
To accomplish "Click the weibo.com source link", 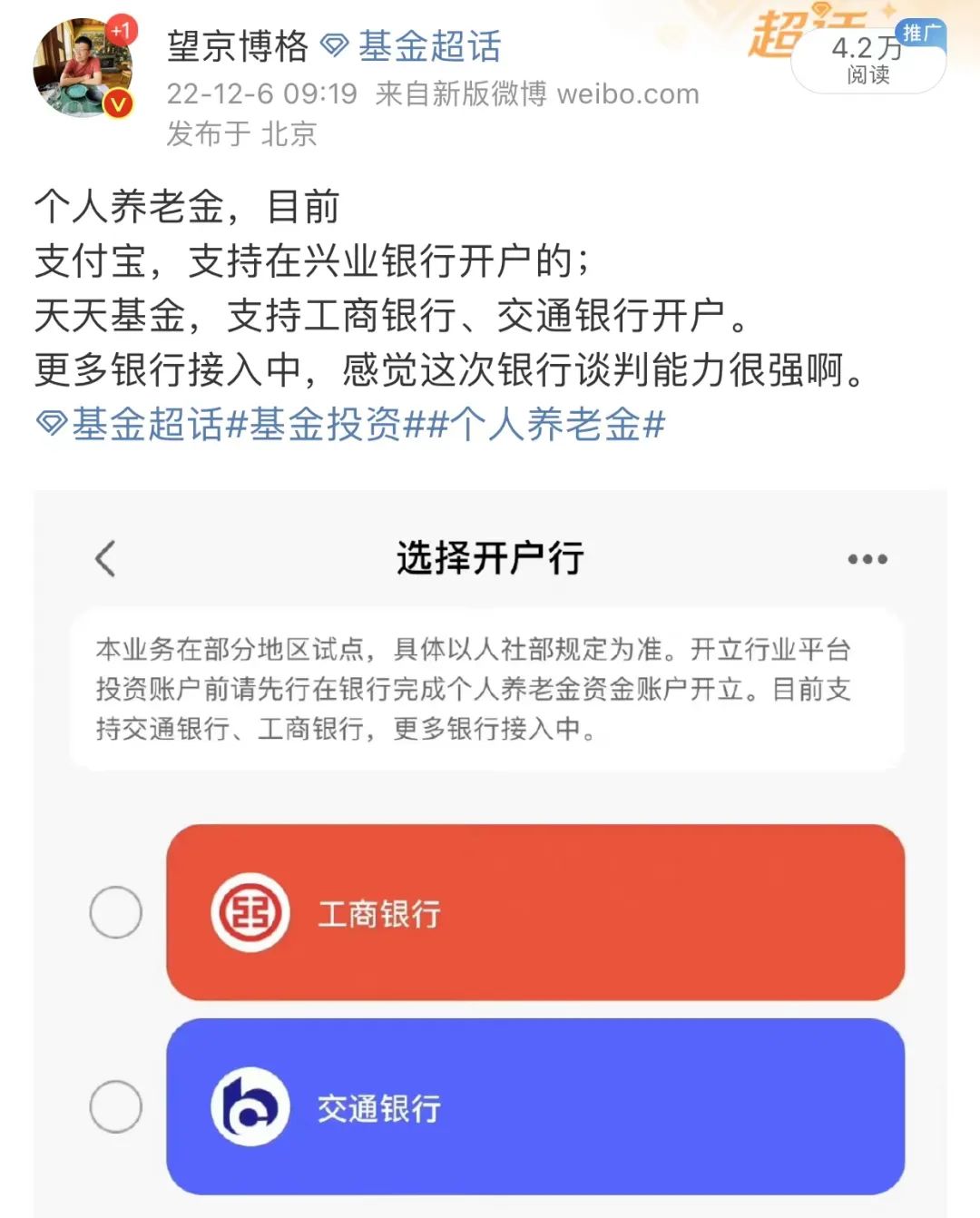I will [629, 93].
